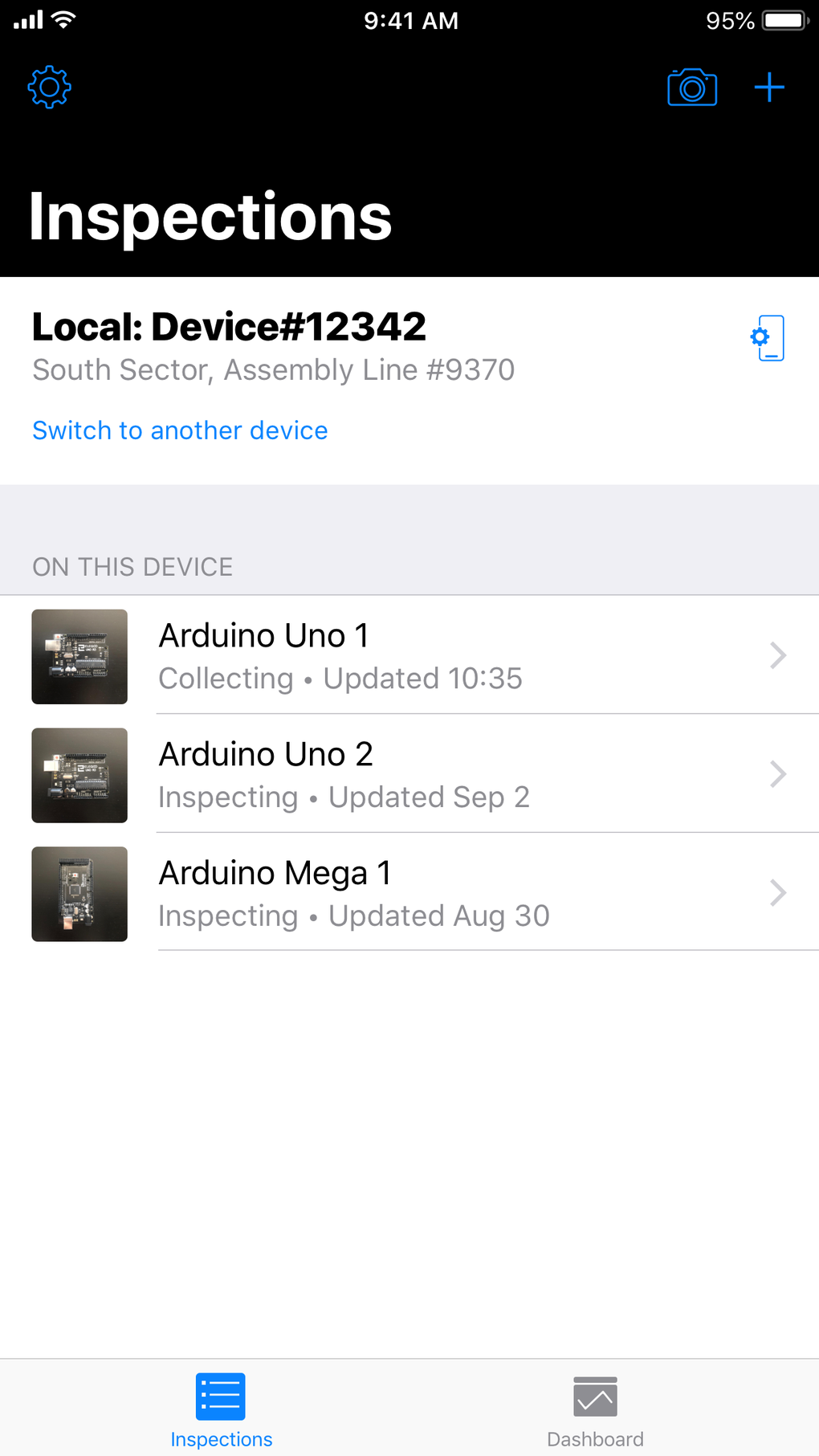This screenshot has width=819, height=1456.
Task: Open the camera
Action: tap(691, 87)
